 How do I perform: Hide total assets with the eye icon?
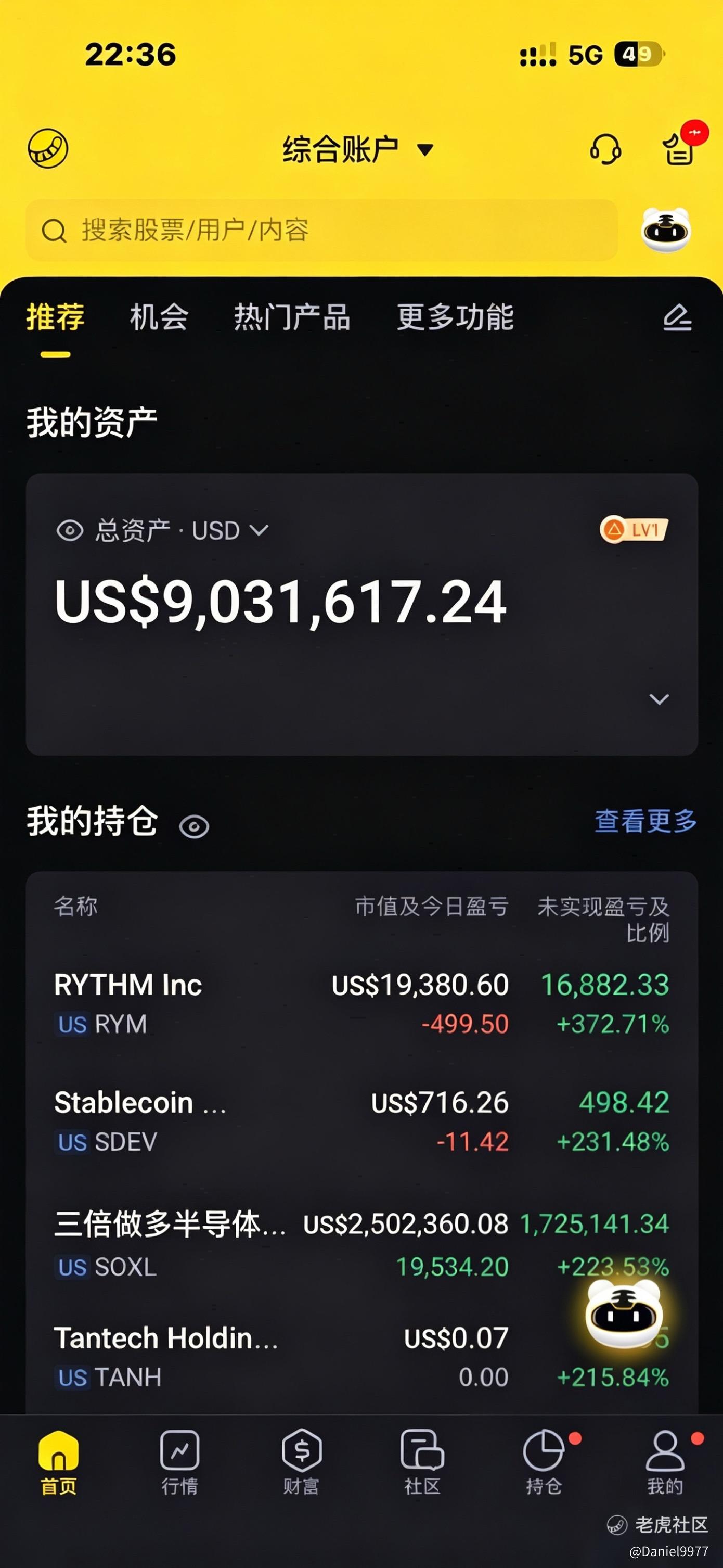pyautogui.click(x=70, y=530)
